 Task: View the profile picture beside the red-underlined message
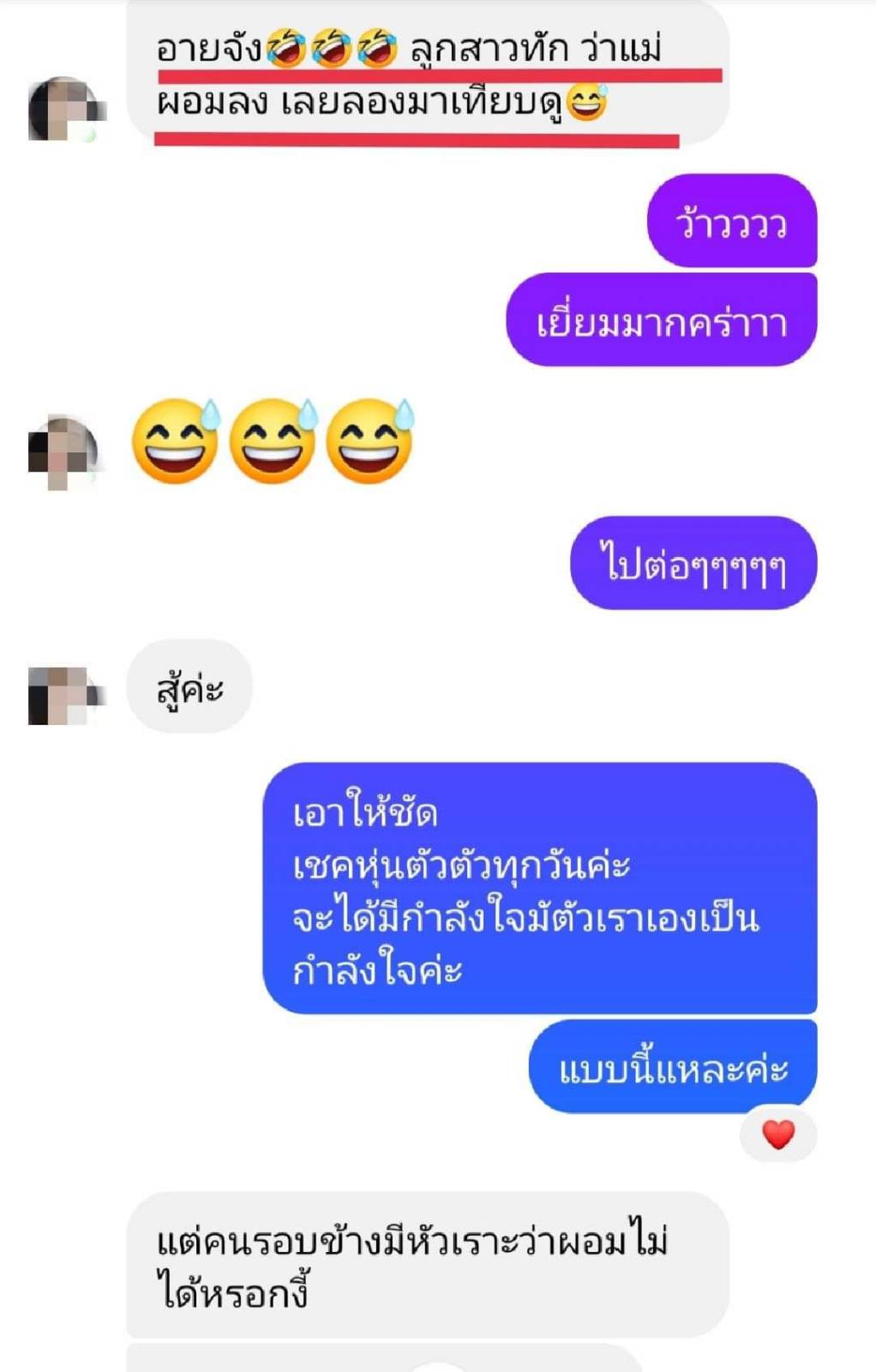64,110
